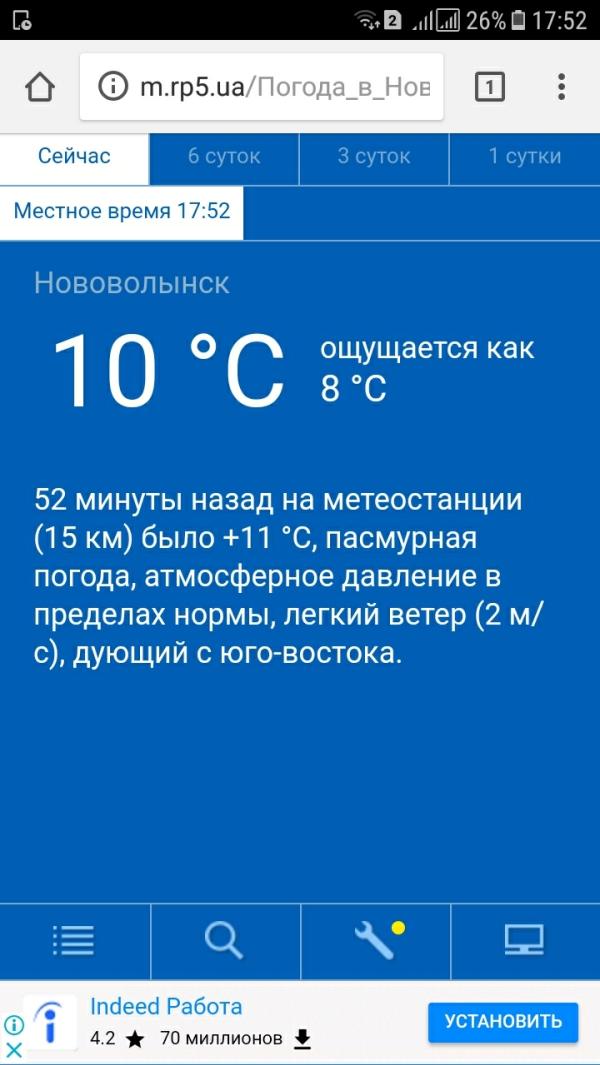Switch to the 6 суток forecast tab

click(x=224, y=157)
